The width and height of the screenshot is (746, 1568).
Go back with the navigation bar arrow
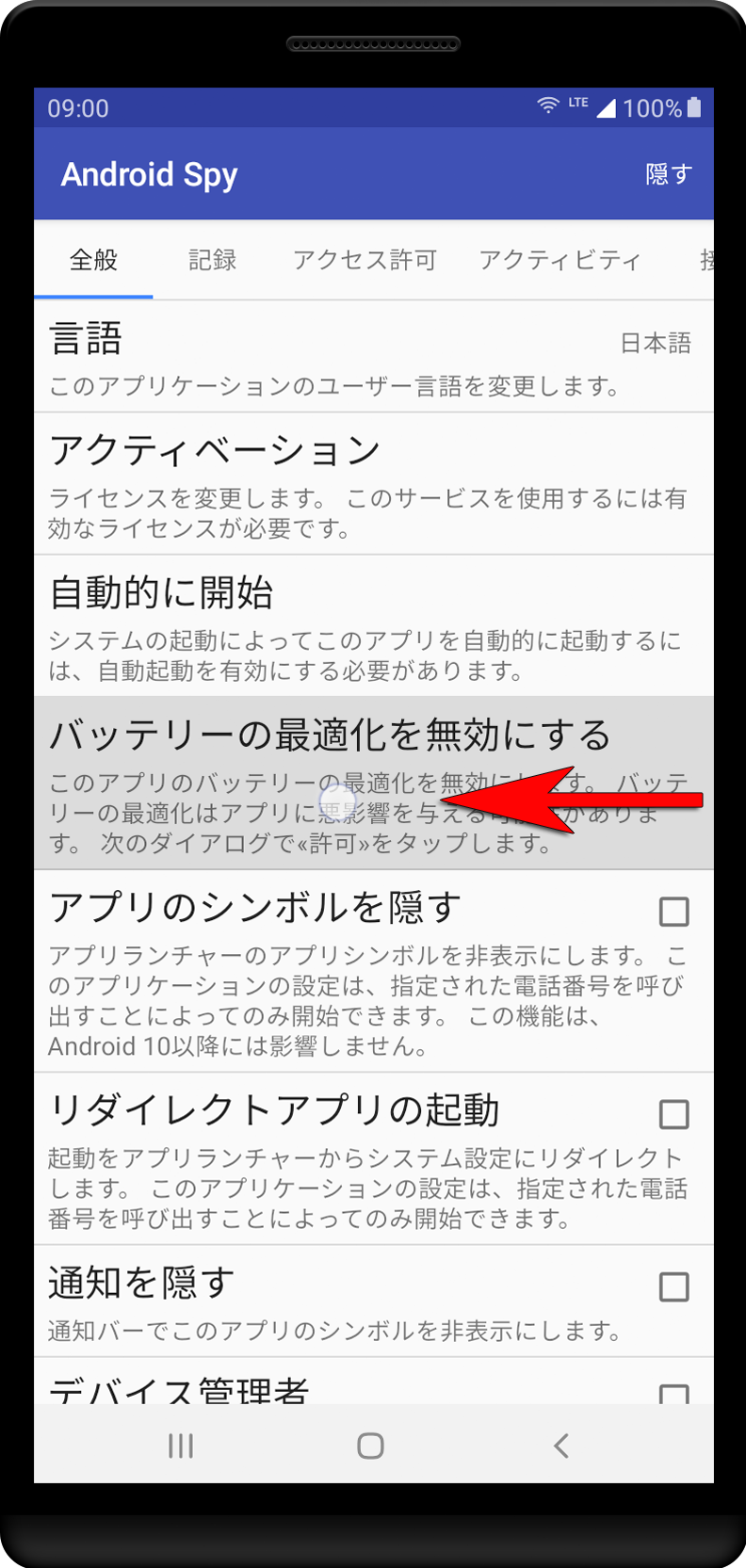561,1446
